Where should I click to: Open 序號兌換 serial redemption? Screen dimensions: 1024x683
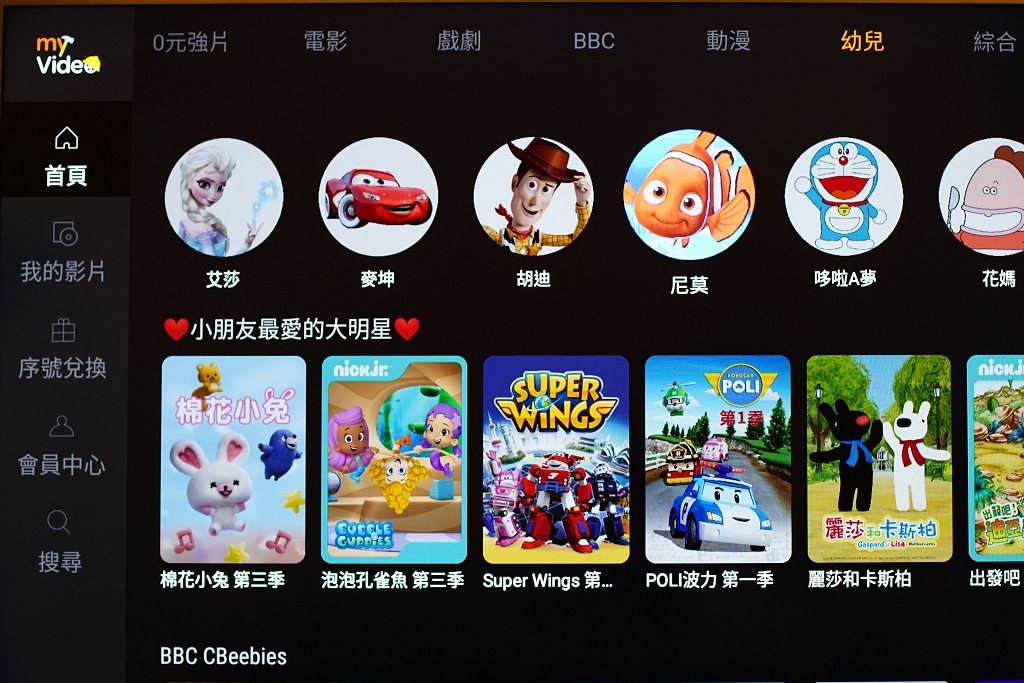(63, 349)
